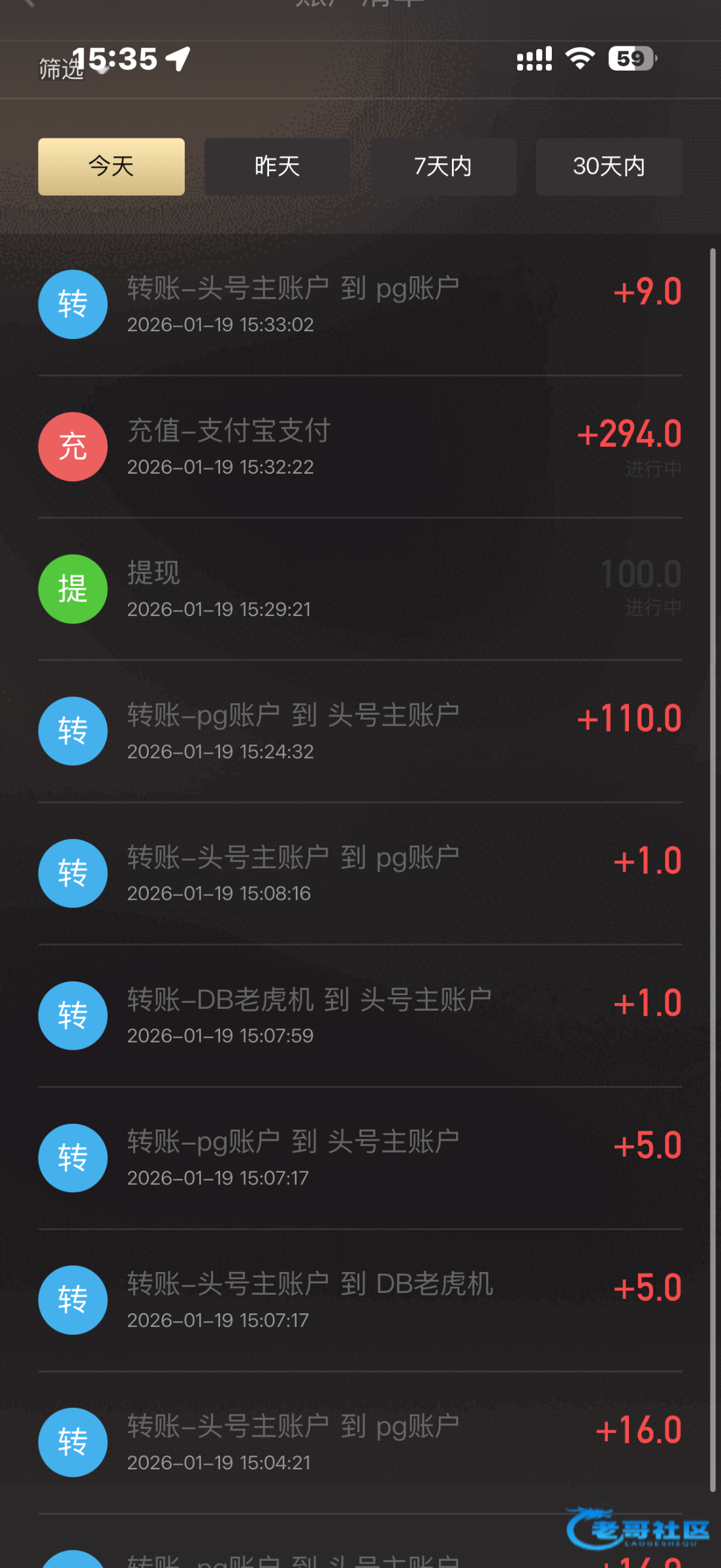
Task: Open the pg账户 to 头号主账户 +5.0 record
Action: click(359, 1158)
